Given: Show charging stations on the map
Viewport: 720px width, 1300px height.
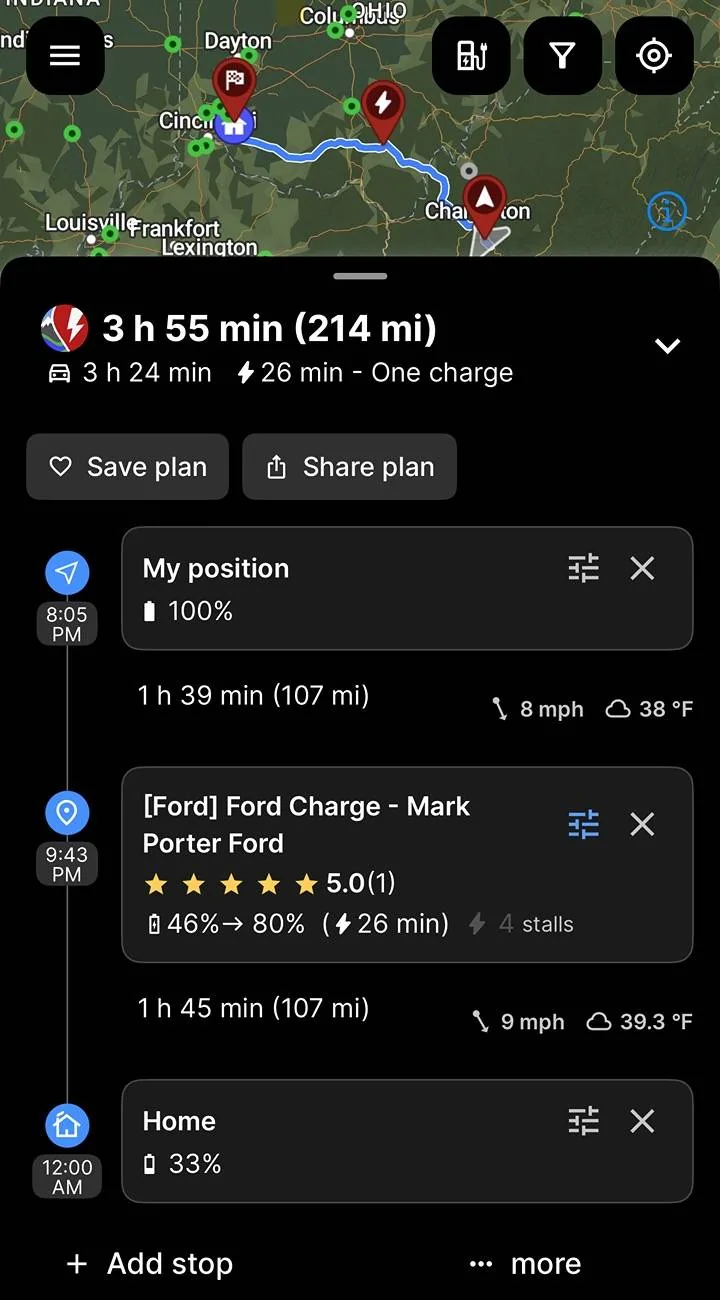Looking at the screenshot, I should [471, 56].
